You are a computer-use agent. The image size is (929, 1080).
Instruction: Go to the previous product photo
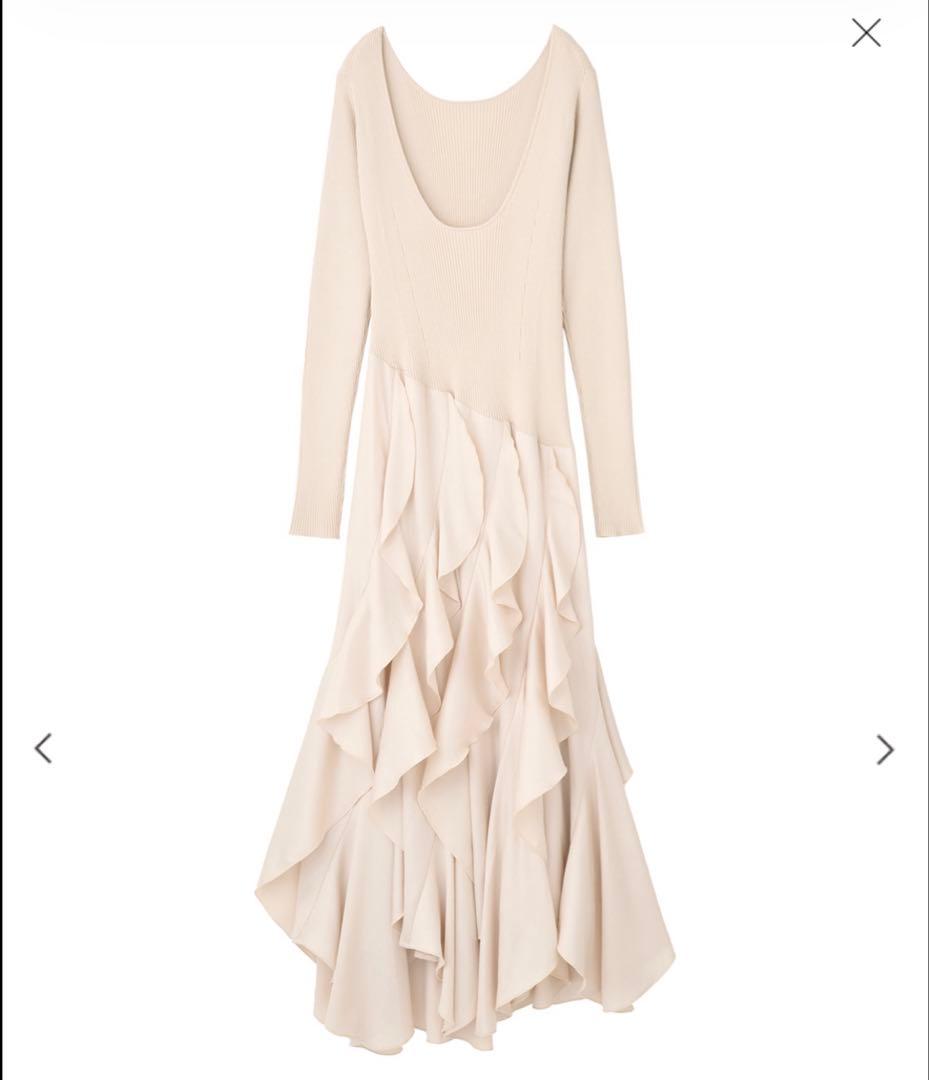coord(43,748)
